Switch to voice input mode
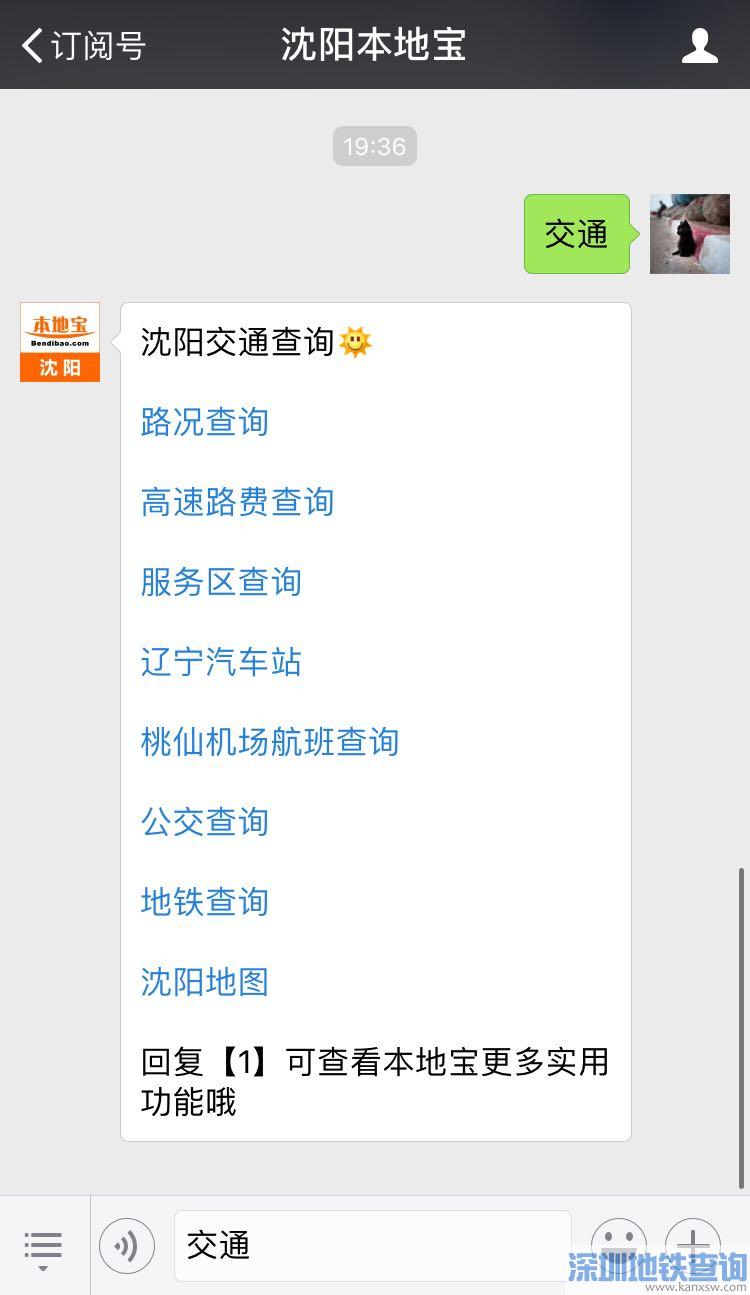This screenshot has height=1295, width=750. [x=127, y=1246]
